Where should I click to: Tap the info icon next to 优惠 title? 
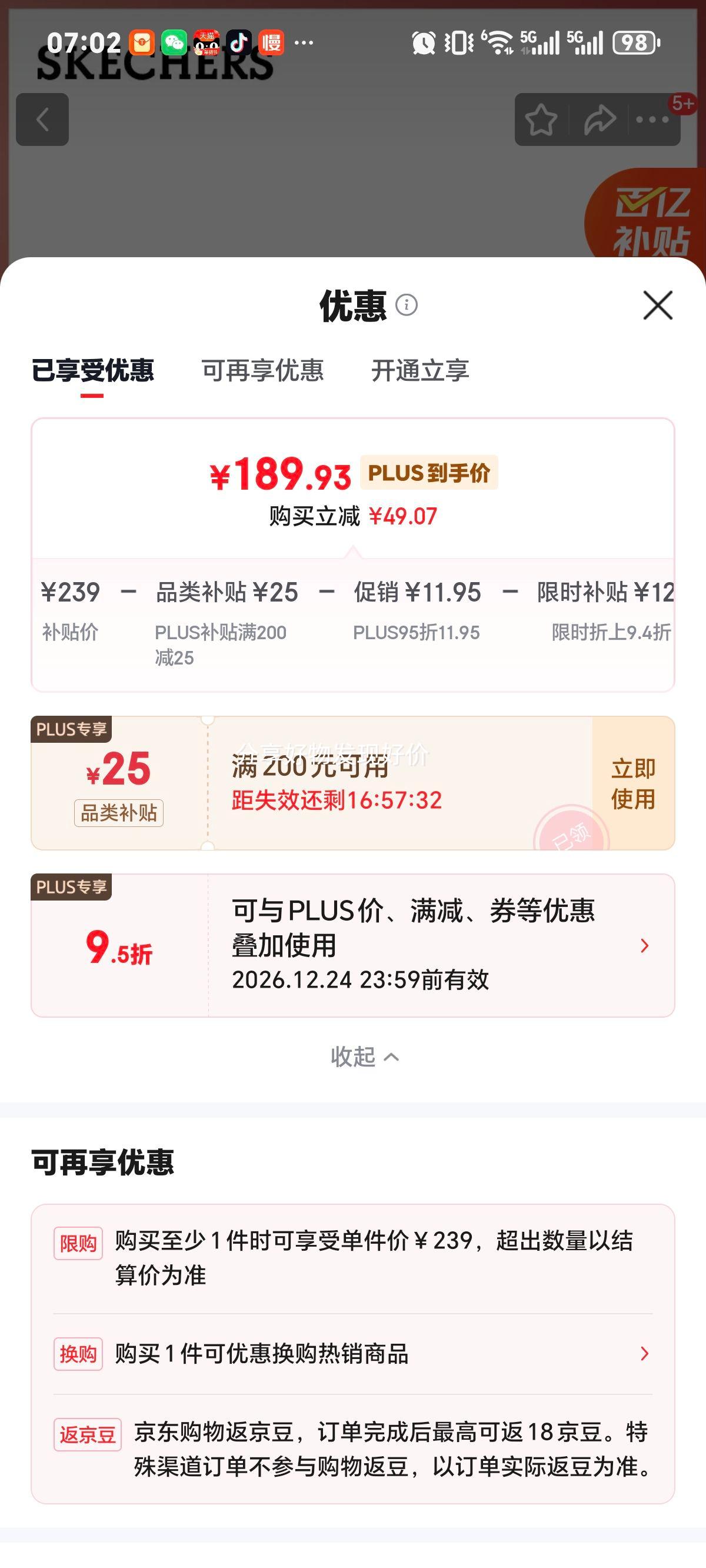pos(408,307)
